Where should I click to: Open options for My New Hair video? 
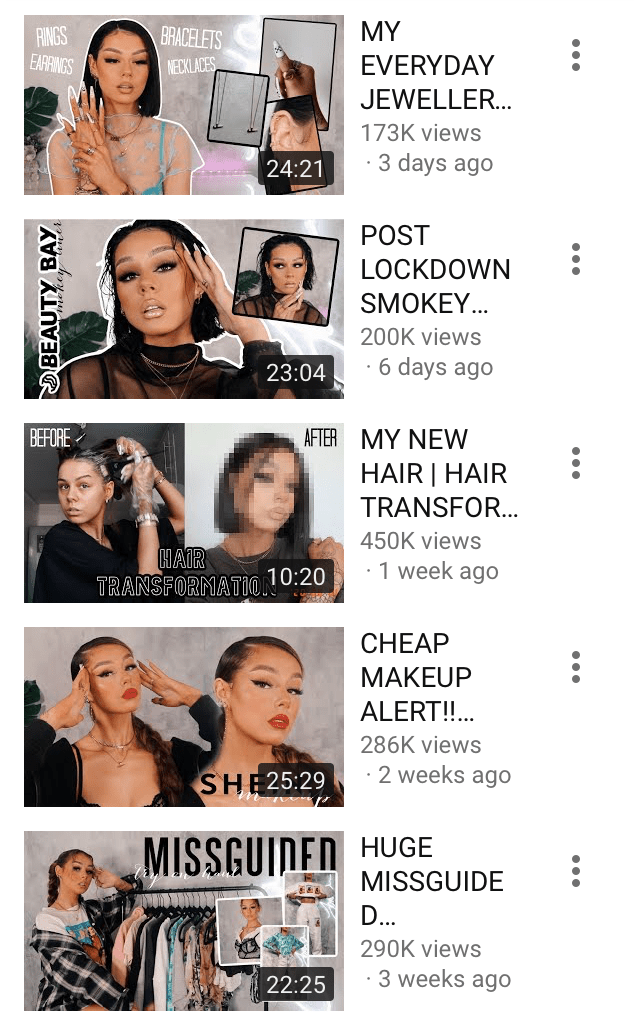pos(576,464)
